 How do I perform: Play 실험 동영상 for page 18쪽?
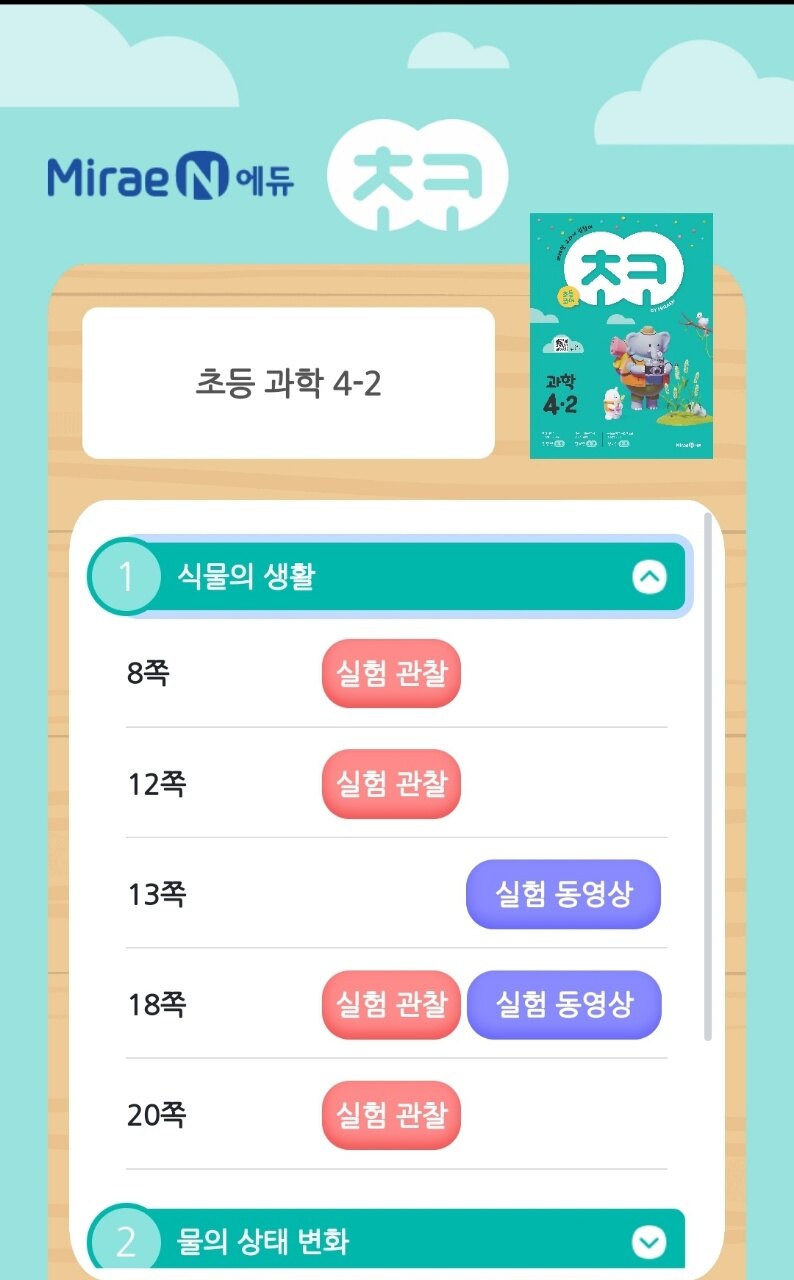coord(564,1004)
